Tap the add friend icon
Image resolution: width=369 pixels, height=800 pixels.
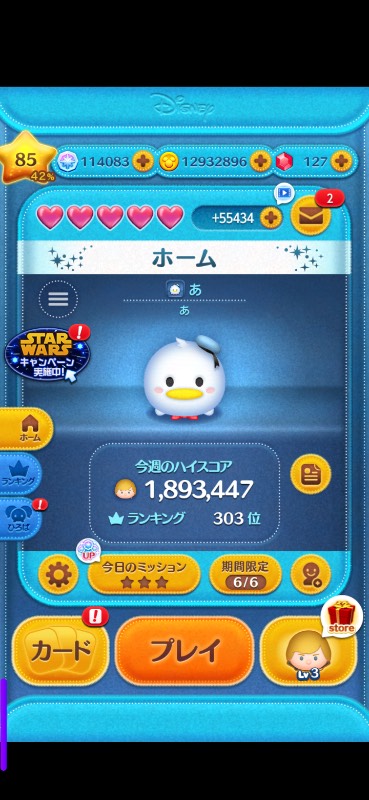(x=310, y=576)
